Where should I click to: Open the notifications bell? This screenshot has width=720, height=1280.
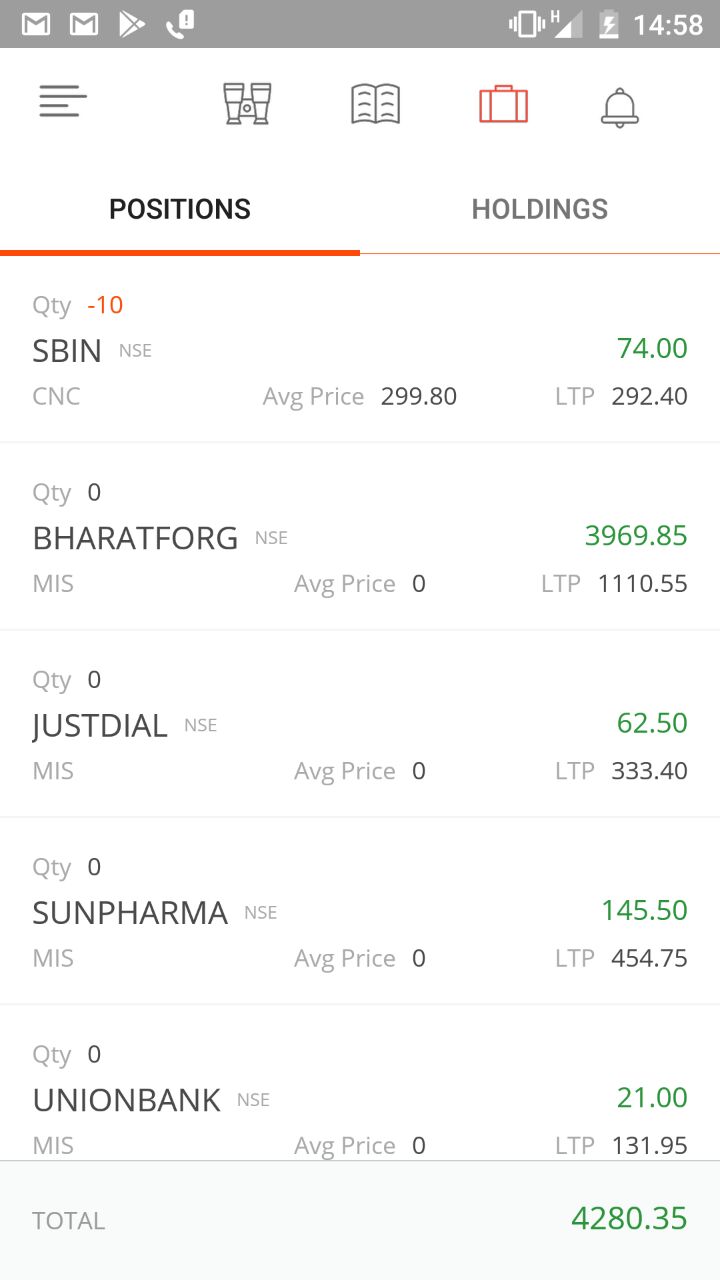pos(619,107)
